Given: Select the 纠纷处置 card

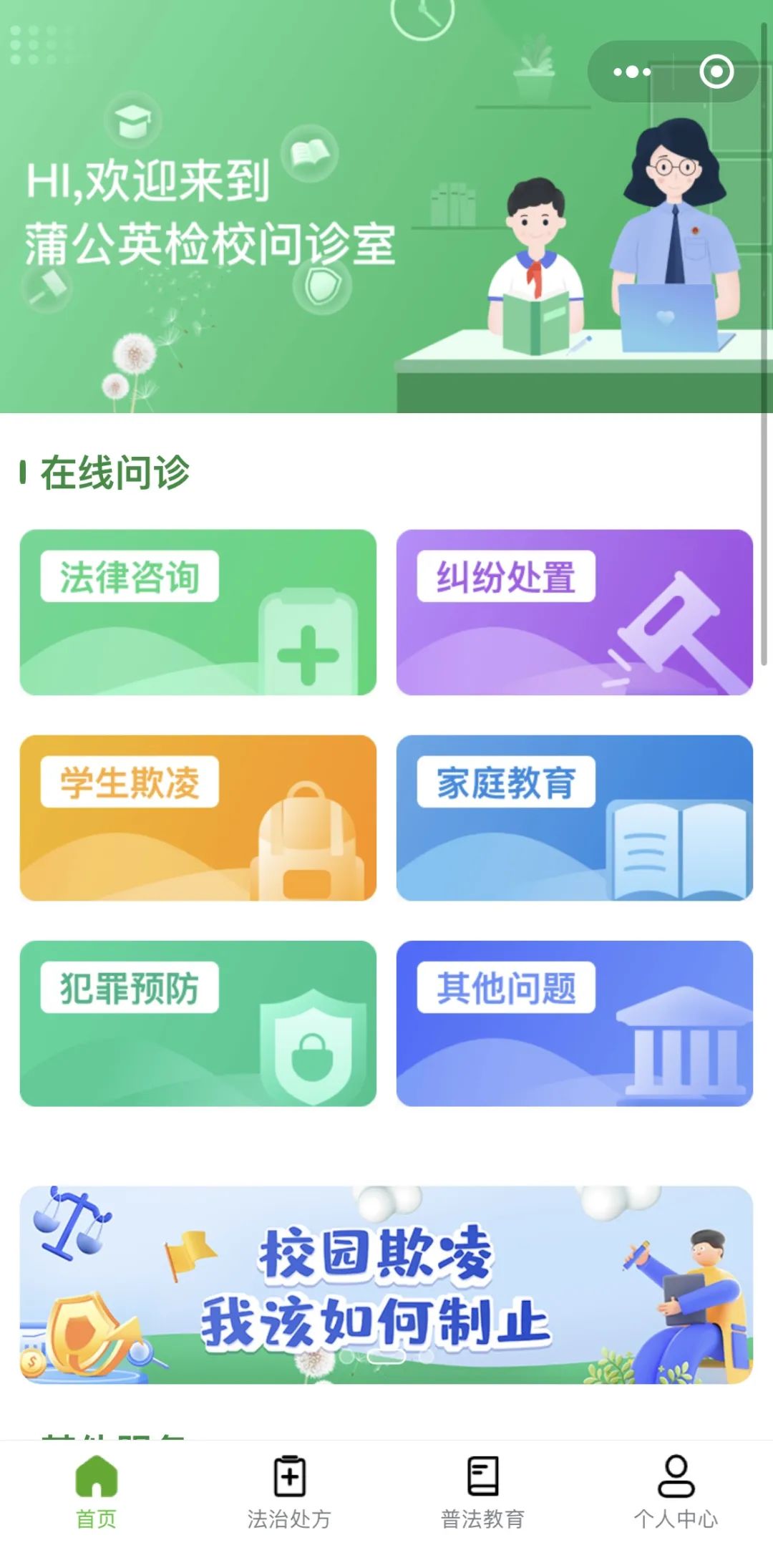Looking at the screenshot, I should pos(574,612).
